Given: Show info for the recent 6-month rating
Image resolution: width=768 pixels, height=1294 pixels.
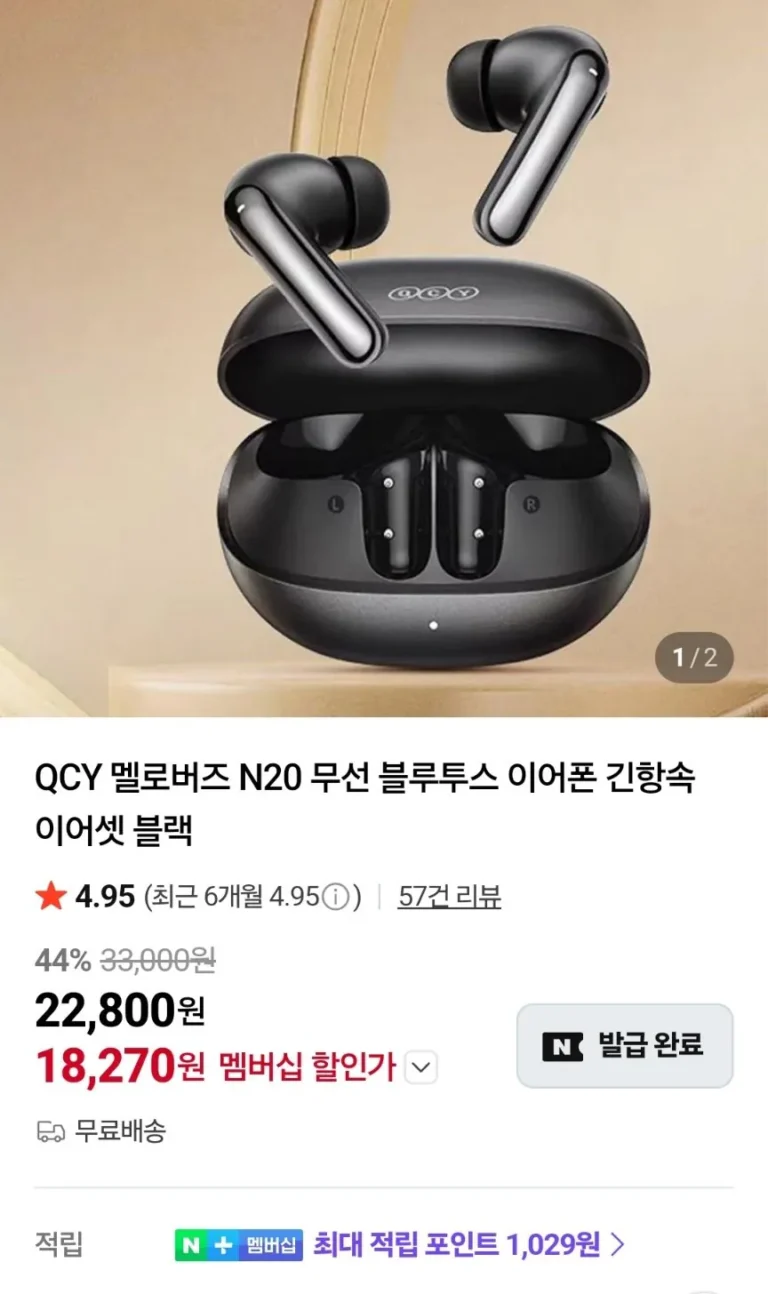Looking at the screenshot, I should tap(337, 898).
